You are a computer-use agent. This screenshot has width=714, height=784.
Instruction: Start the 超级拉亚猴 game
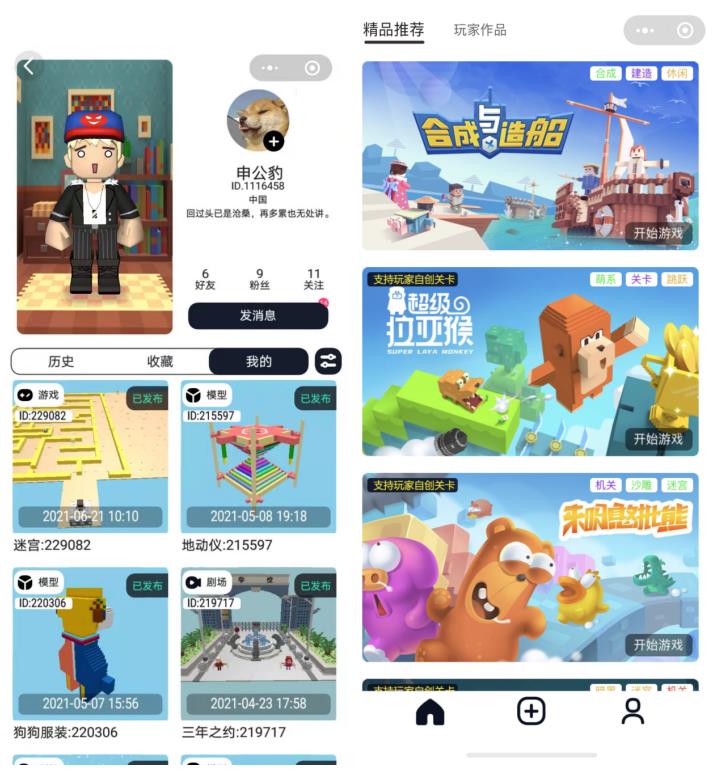click(657, 439)
